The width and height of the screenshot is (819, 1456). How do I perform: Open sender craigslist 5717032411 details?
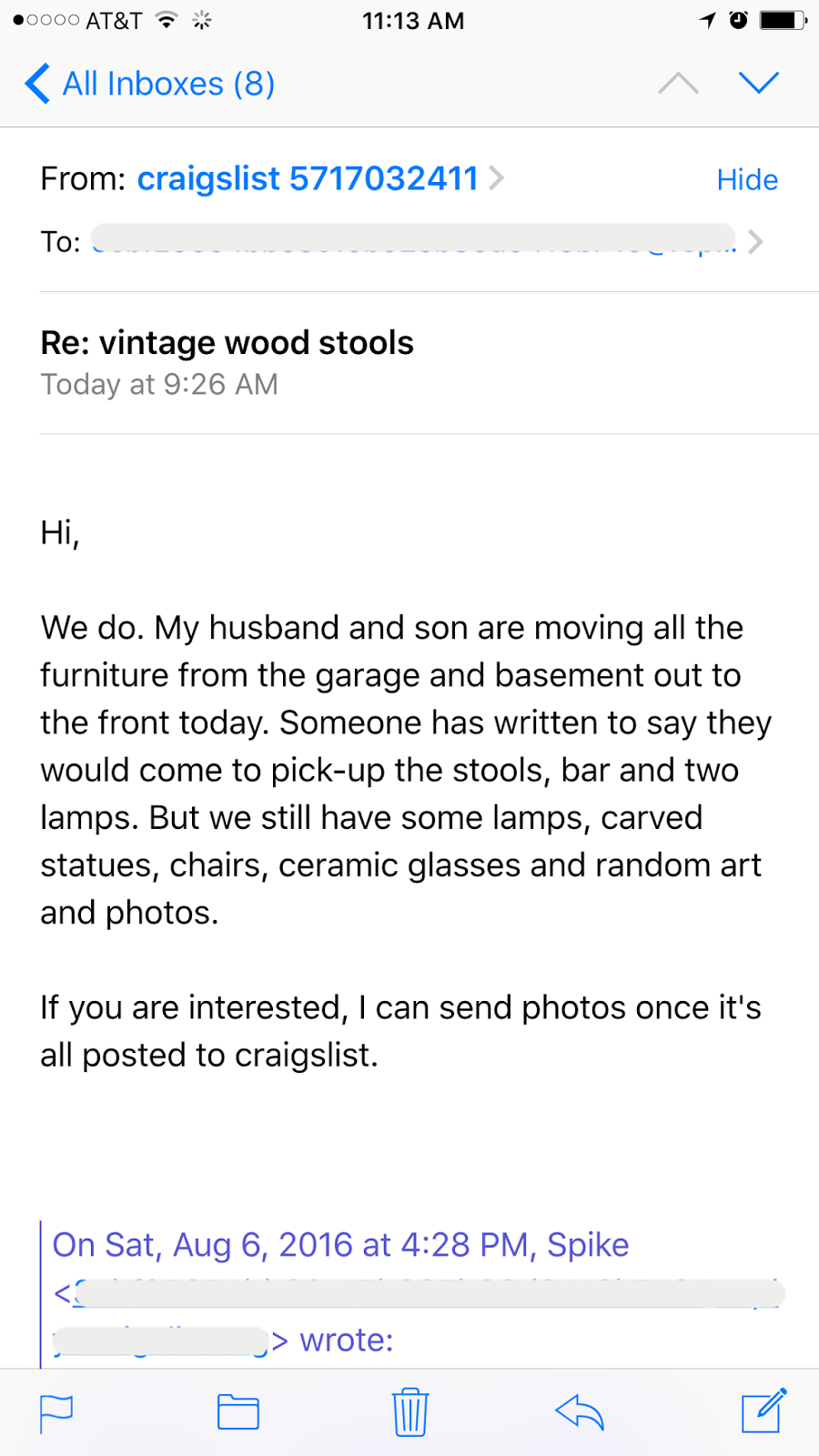coord(319,178)
